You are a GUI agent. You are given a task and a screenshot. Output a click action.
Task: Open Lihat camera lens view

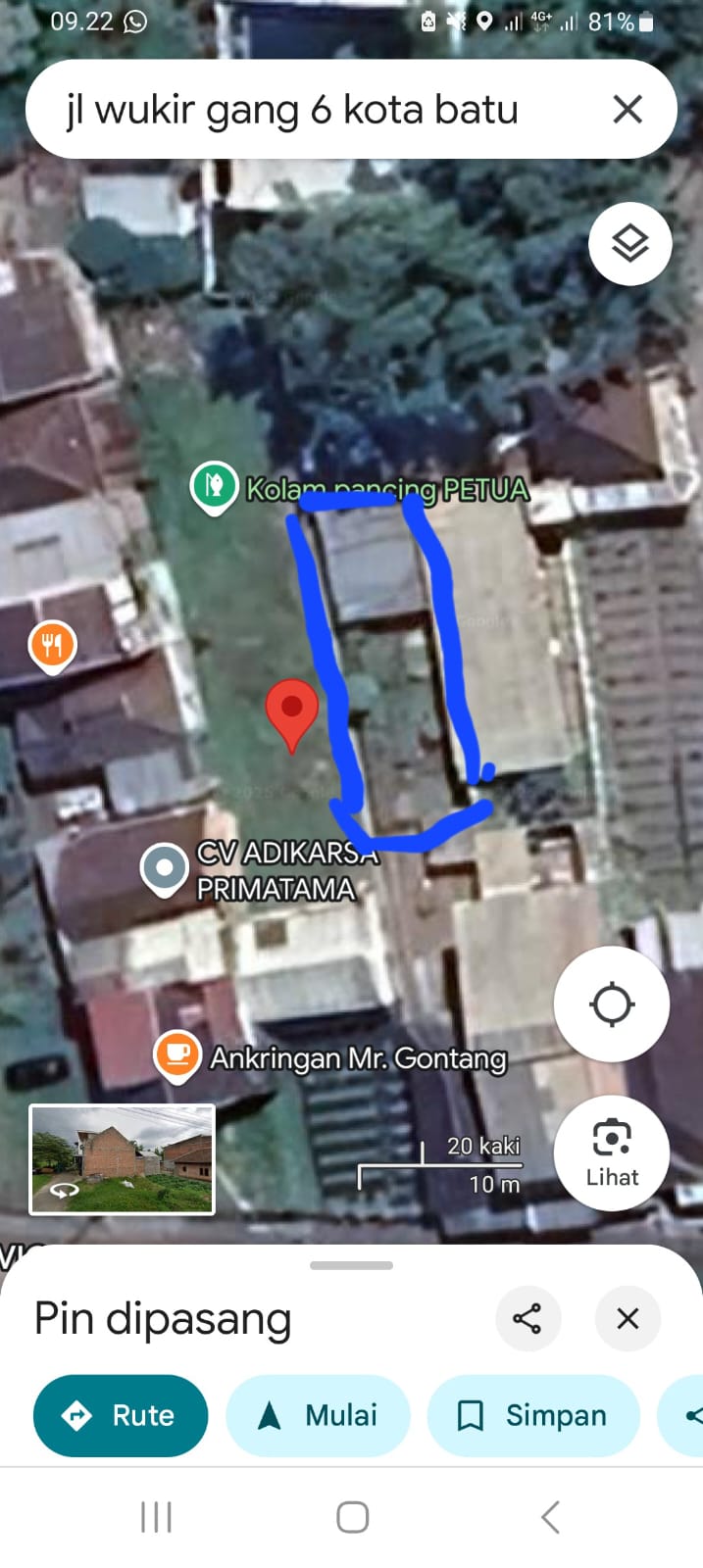(x=612, y=1152)
